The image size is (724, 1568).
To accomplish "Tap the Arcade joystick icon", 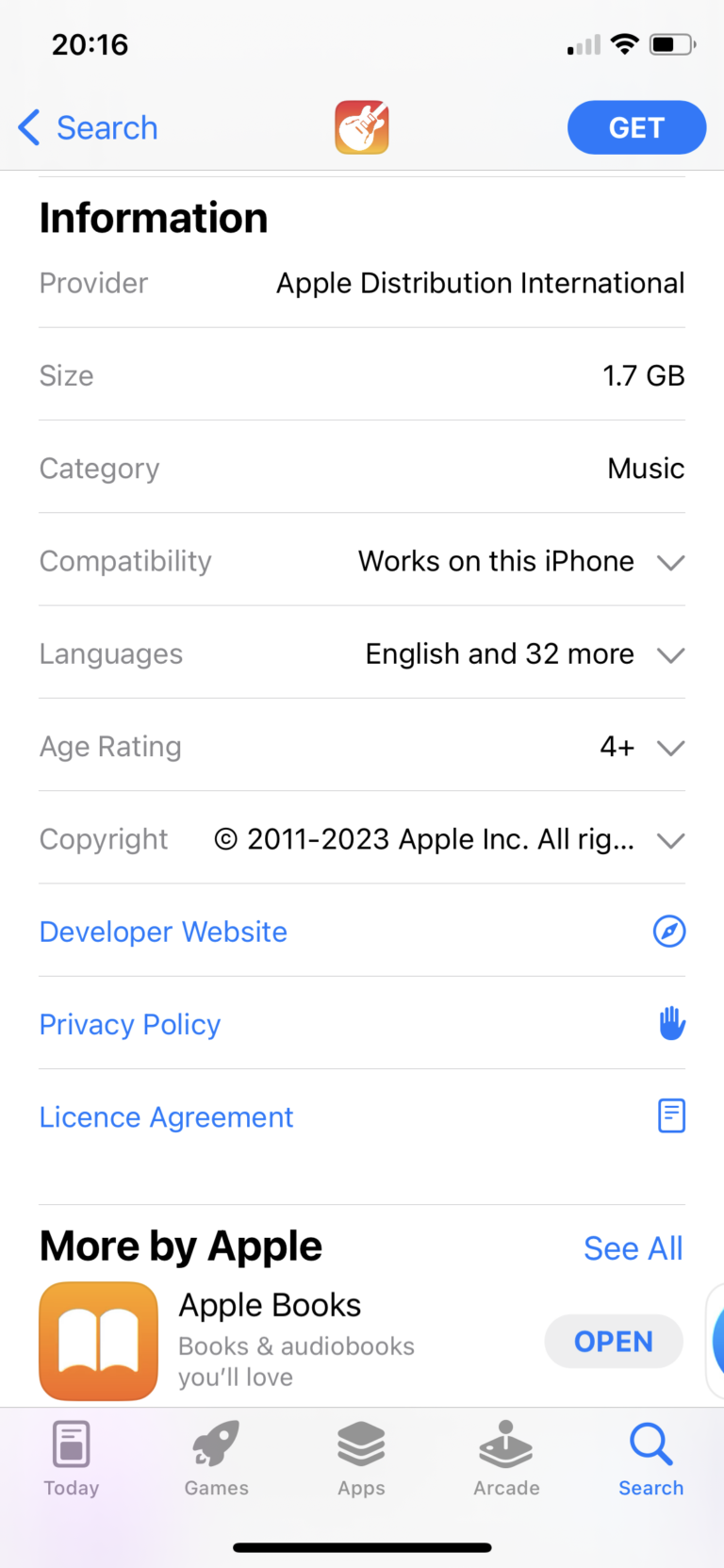I will [x=505, y=1459].
